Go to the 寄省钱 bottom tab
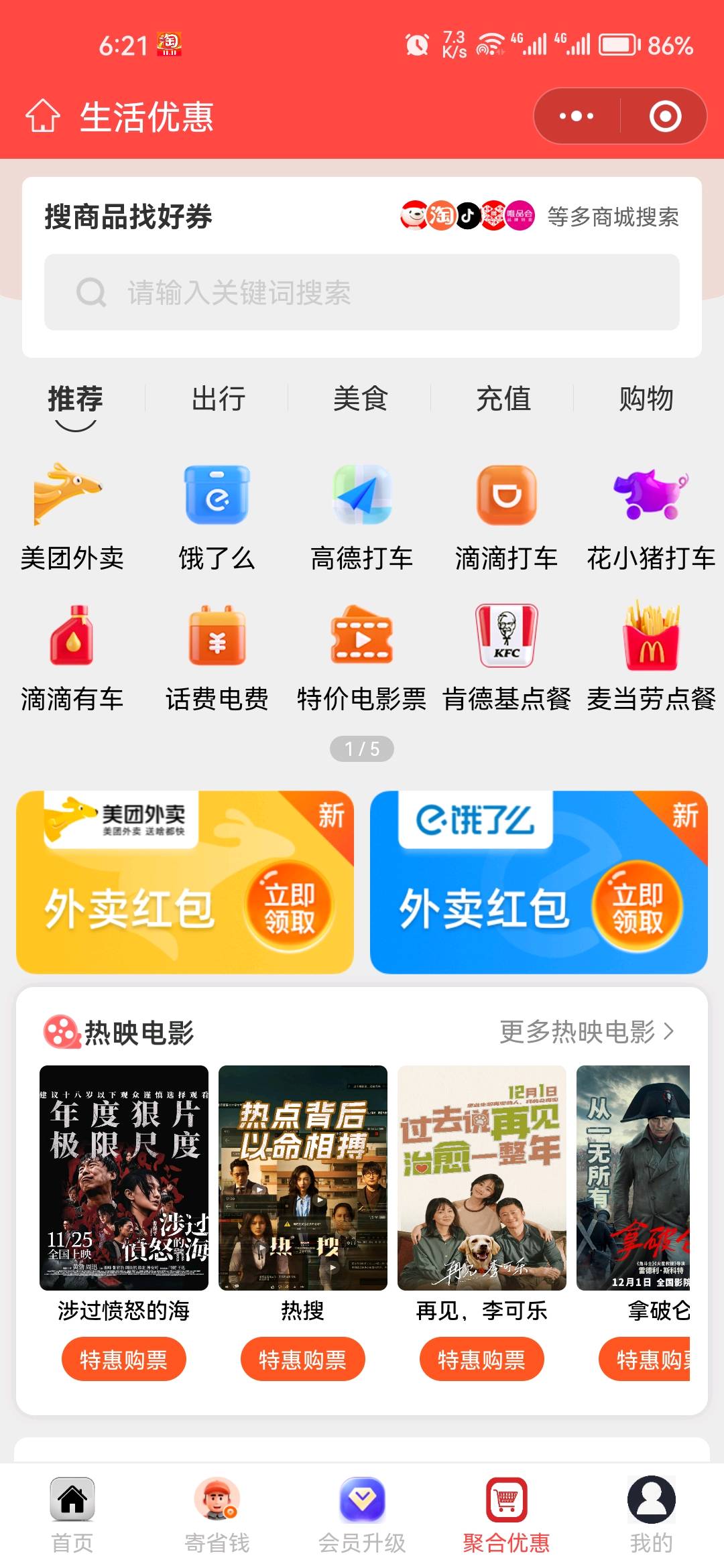The height and width of the screenshot is (1568, 724). point(217,1514)
